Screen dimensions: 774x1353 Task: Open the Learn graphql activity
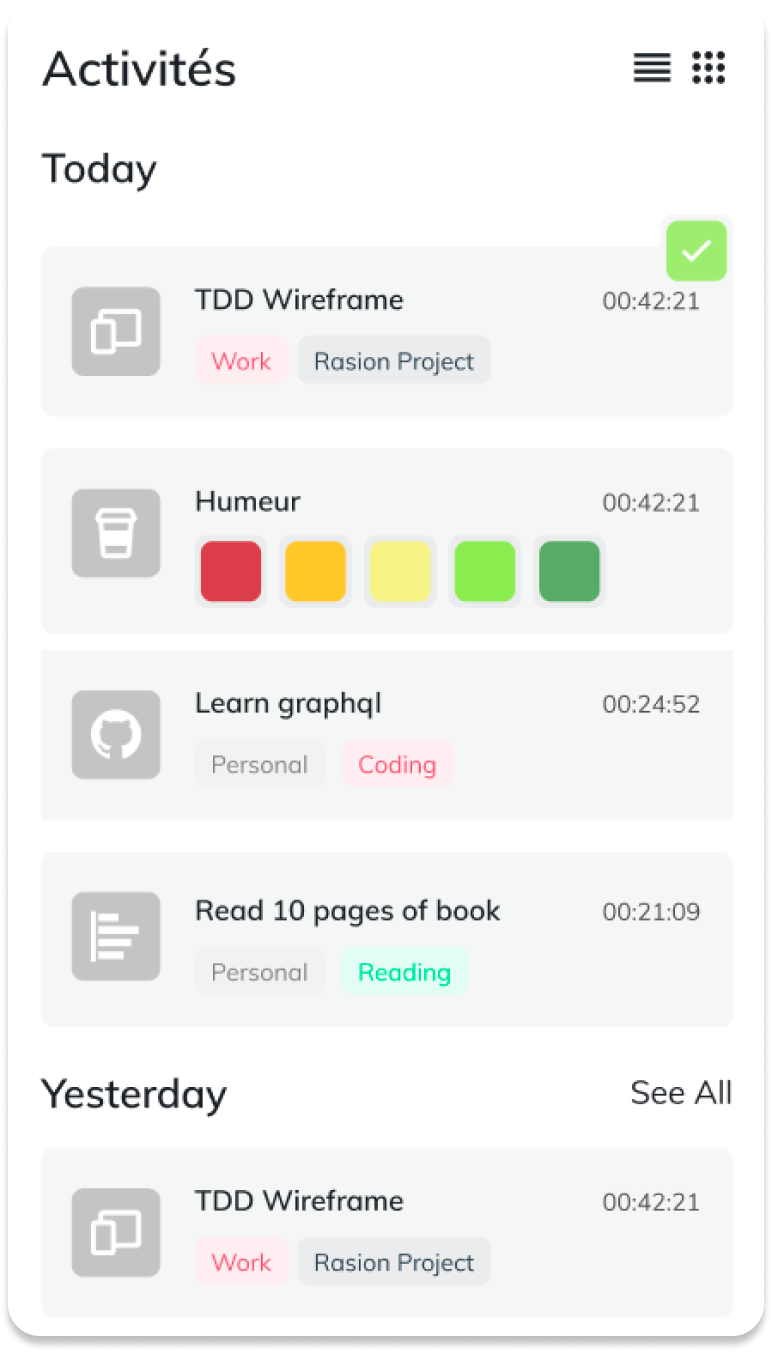[288, 704]
